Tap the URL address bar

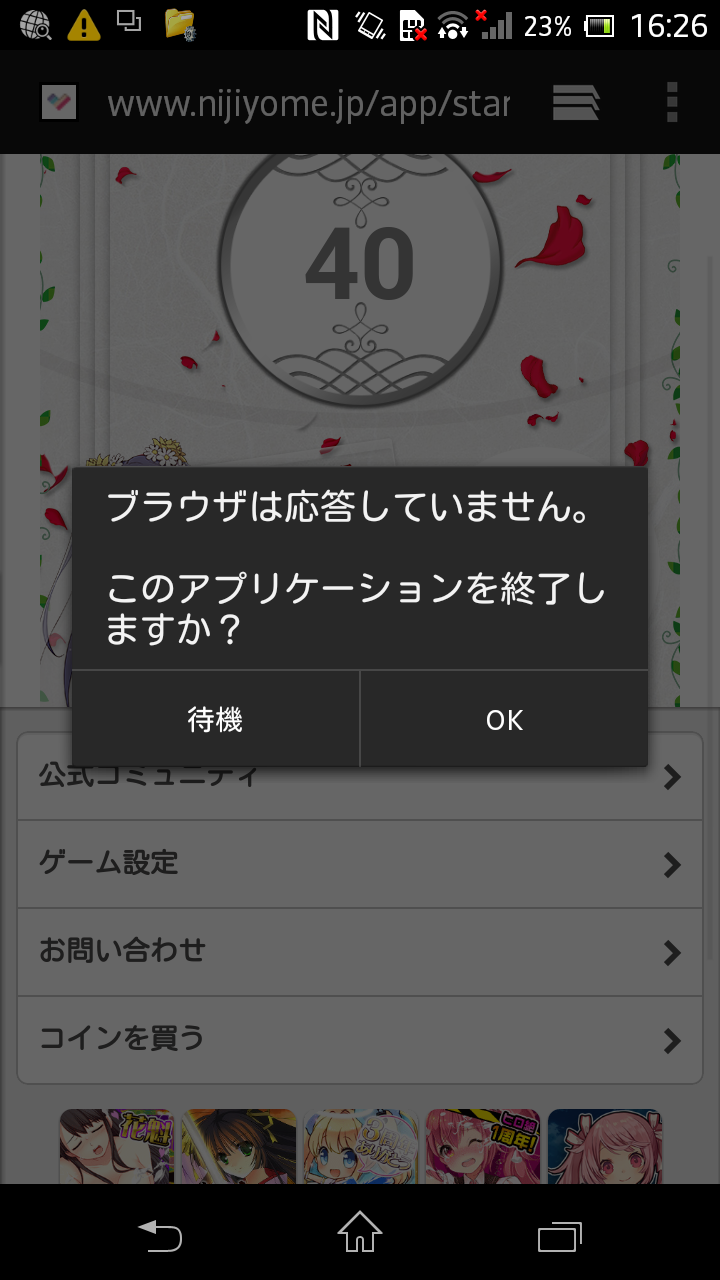pyautogui.click(x=308, y=103)
